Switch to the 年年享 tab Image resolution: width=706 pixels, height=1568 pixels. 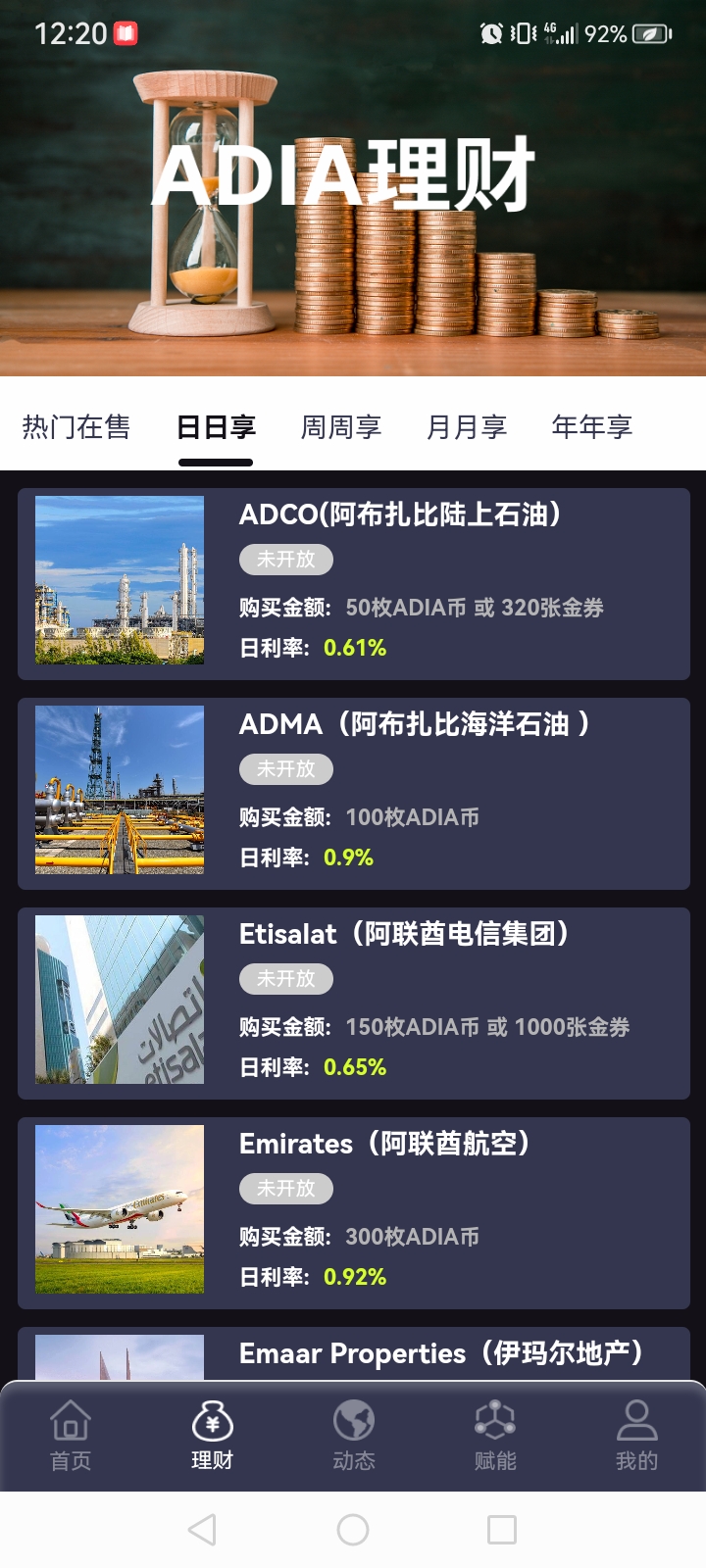click(x=592, y=427)
